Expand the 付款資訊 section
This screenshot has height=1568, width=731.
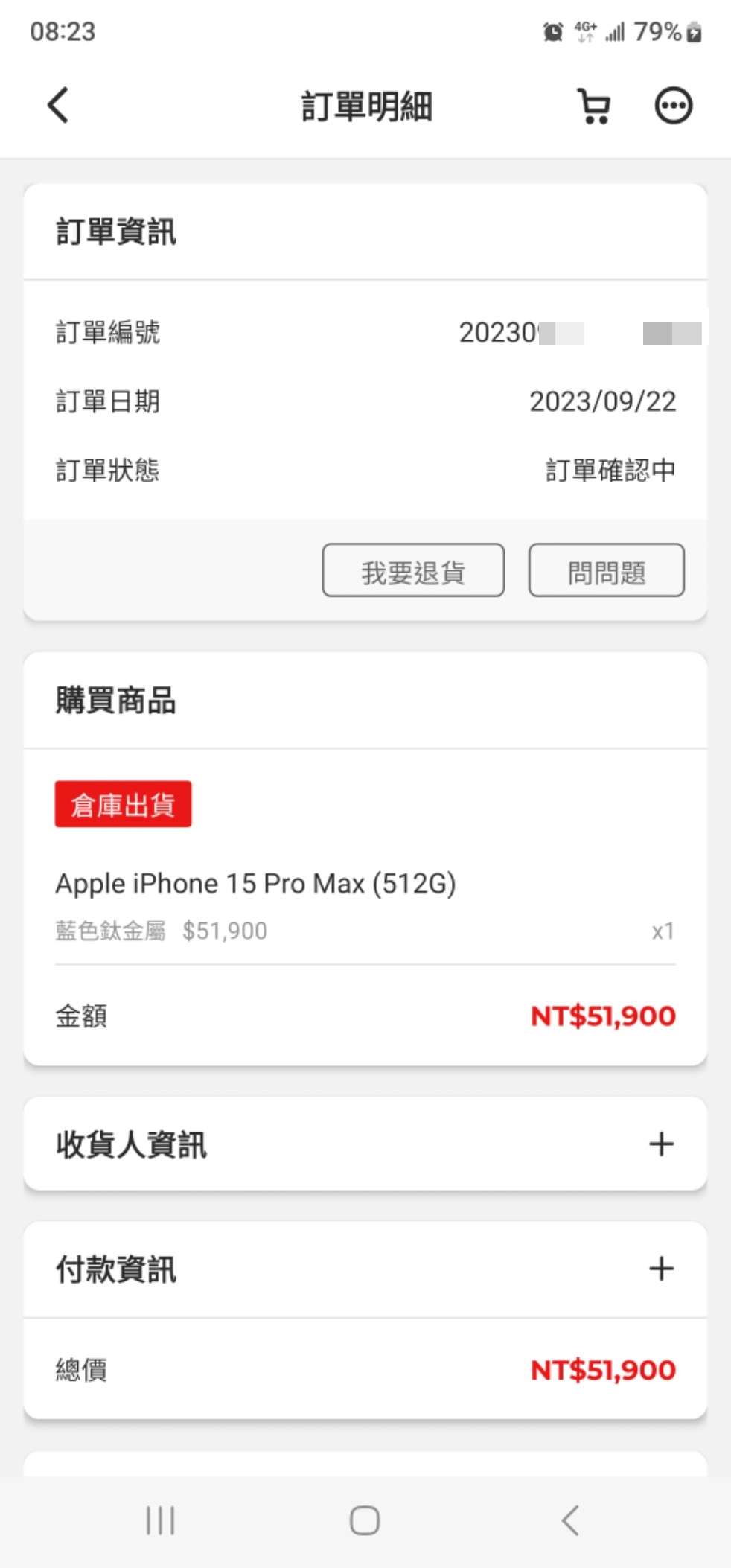(x=661, y=1268)
